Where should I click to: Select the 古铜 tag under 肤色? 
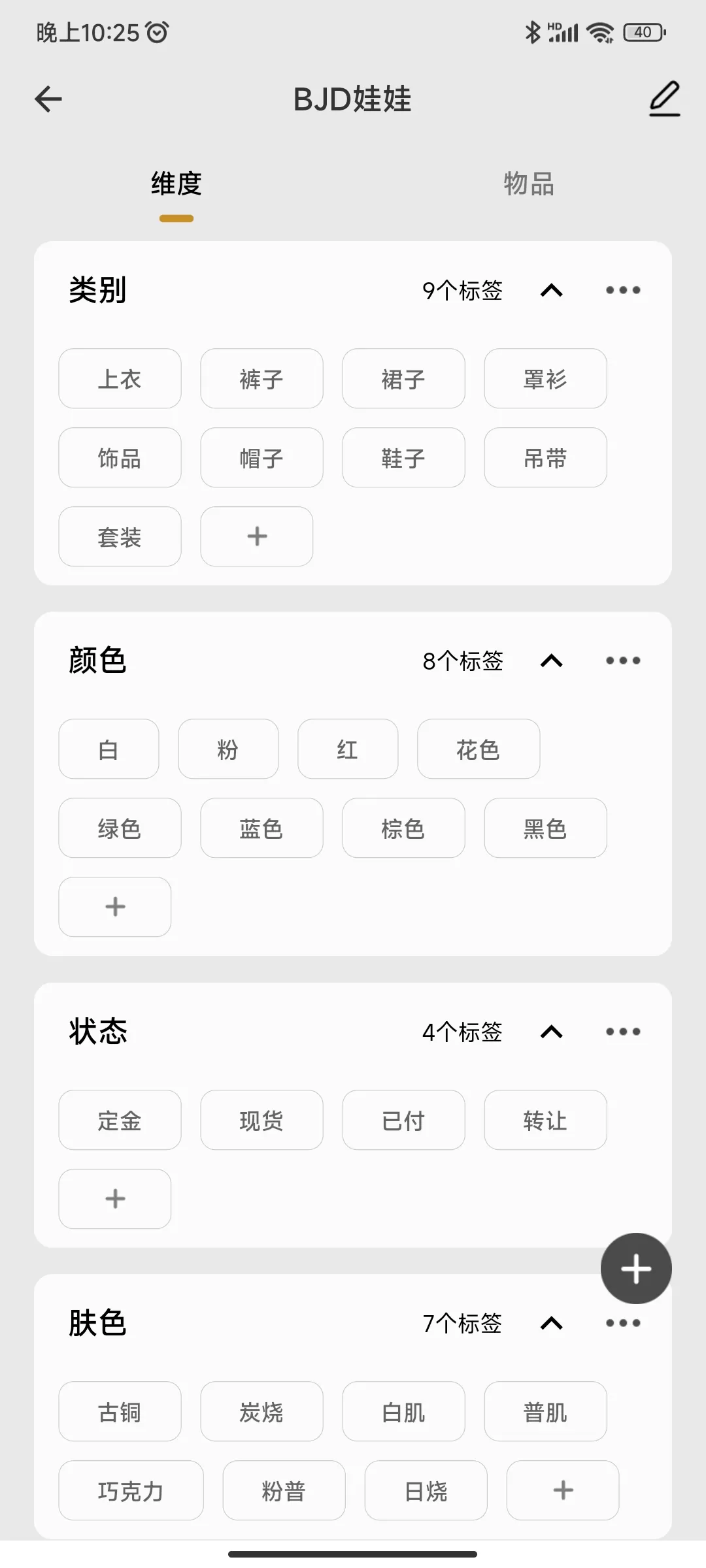click(120, 1411)
